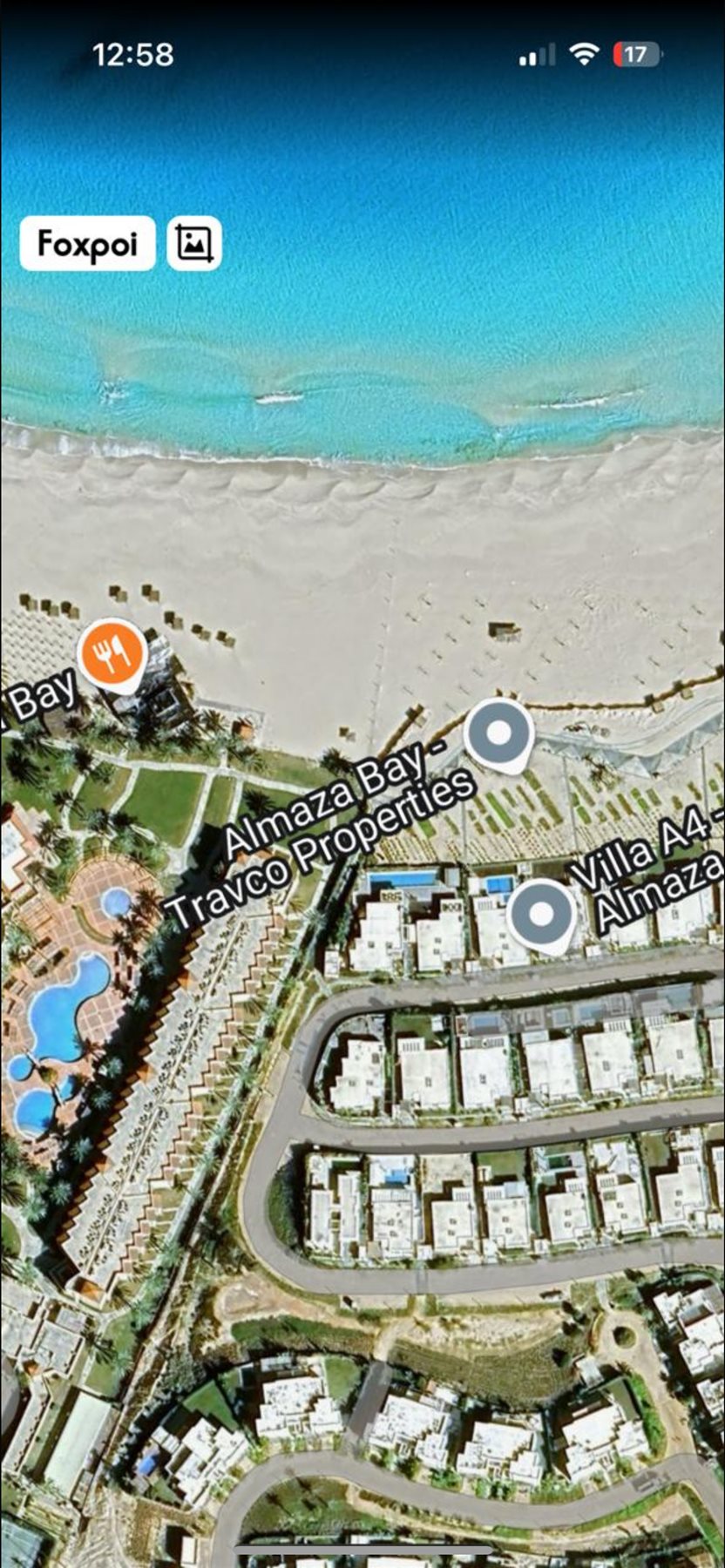Image resolution: width=725 pixels, height=1568 pixels.
Task: Select the Villa A4 map pin
Action: point(541,914)
